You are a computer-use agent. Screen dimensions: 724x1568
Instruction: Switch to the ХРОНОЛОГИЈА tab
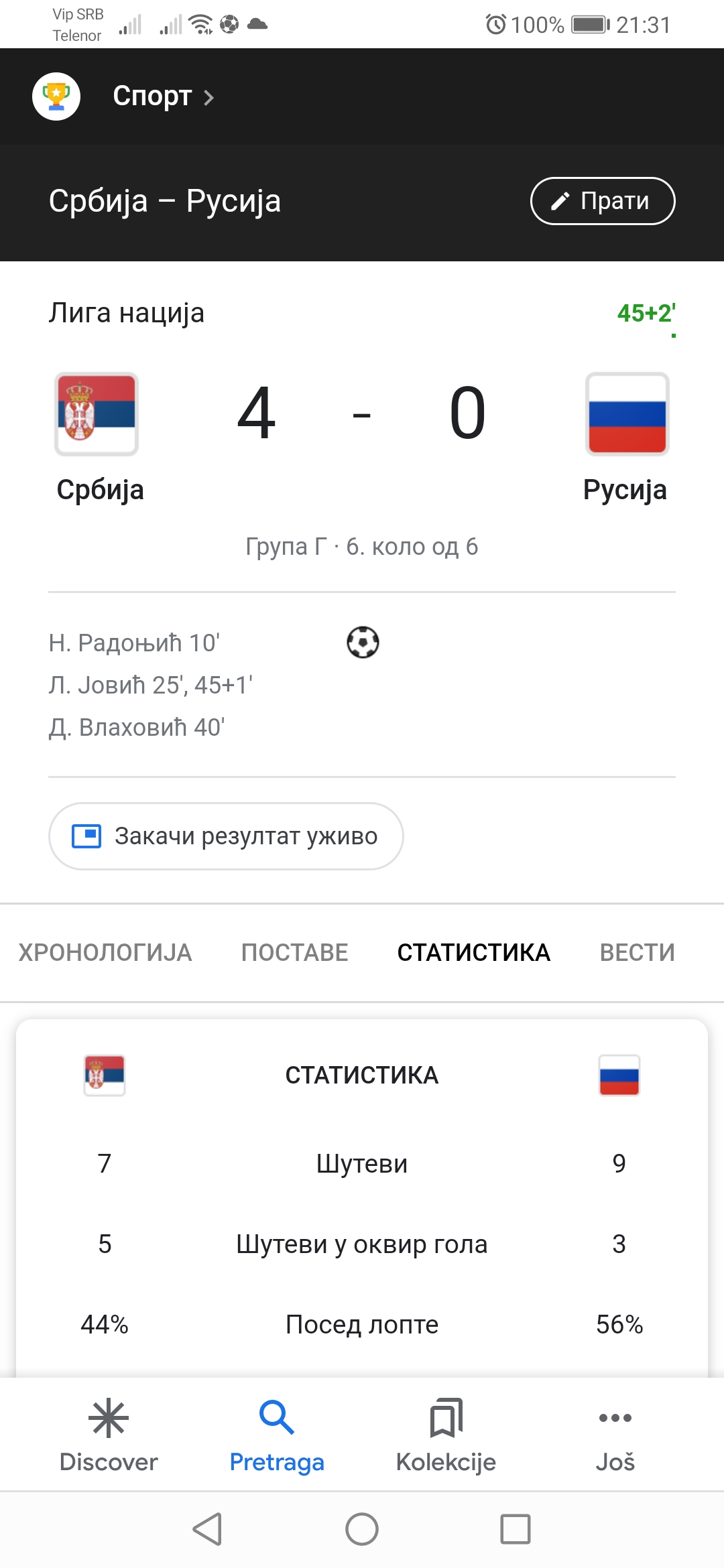pyautogui.click(x=105, y=953)
